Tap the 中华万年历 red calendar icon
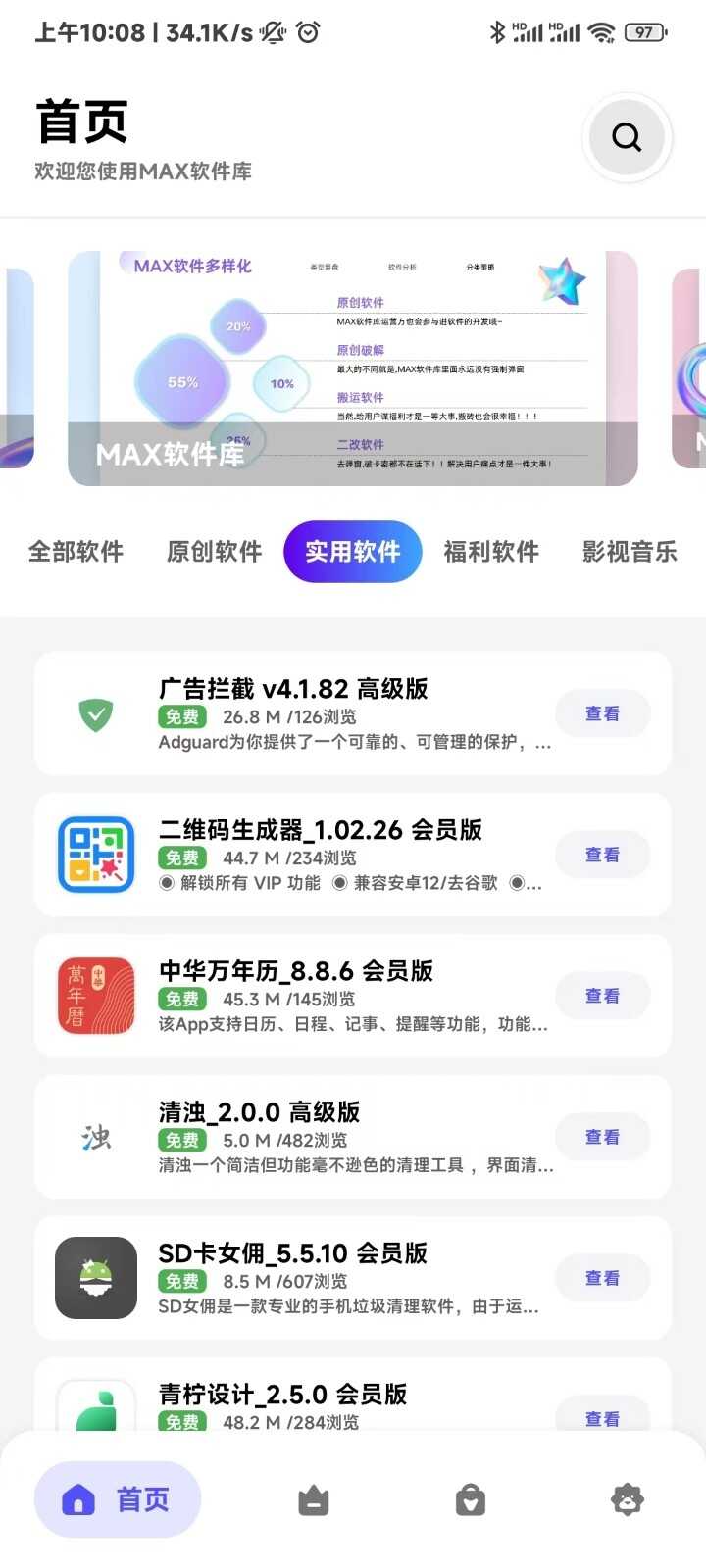Image resolution: width=706 pixels, height=1568 pixels. (x=95, y=996)
